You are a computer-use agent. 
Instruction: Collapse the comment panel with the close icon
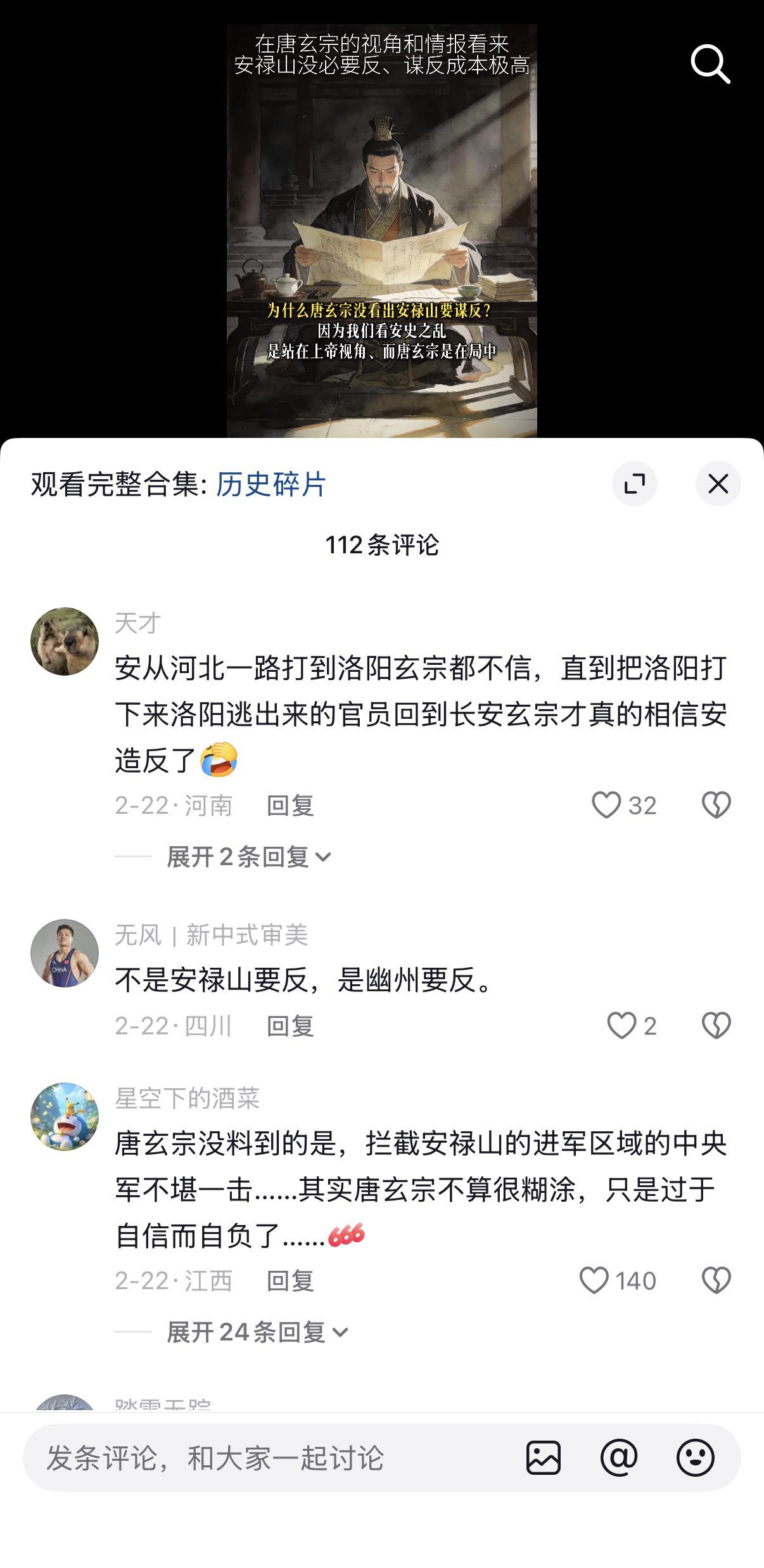[718, 483]
